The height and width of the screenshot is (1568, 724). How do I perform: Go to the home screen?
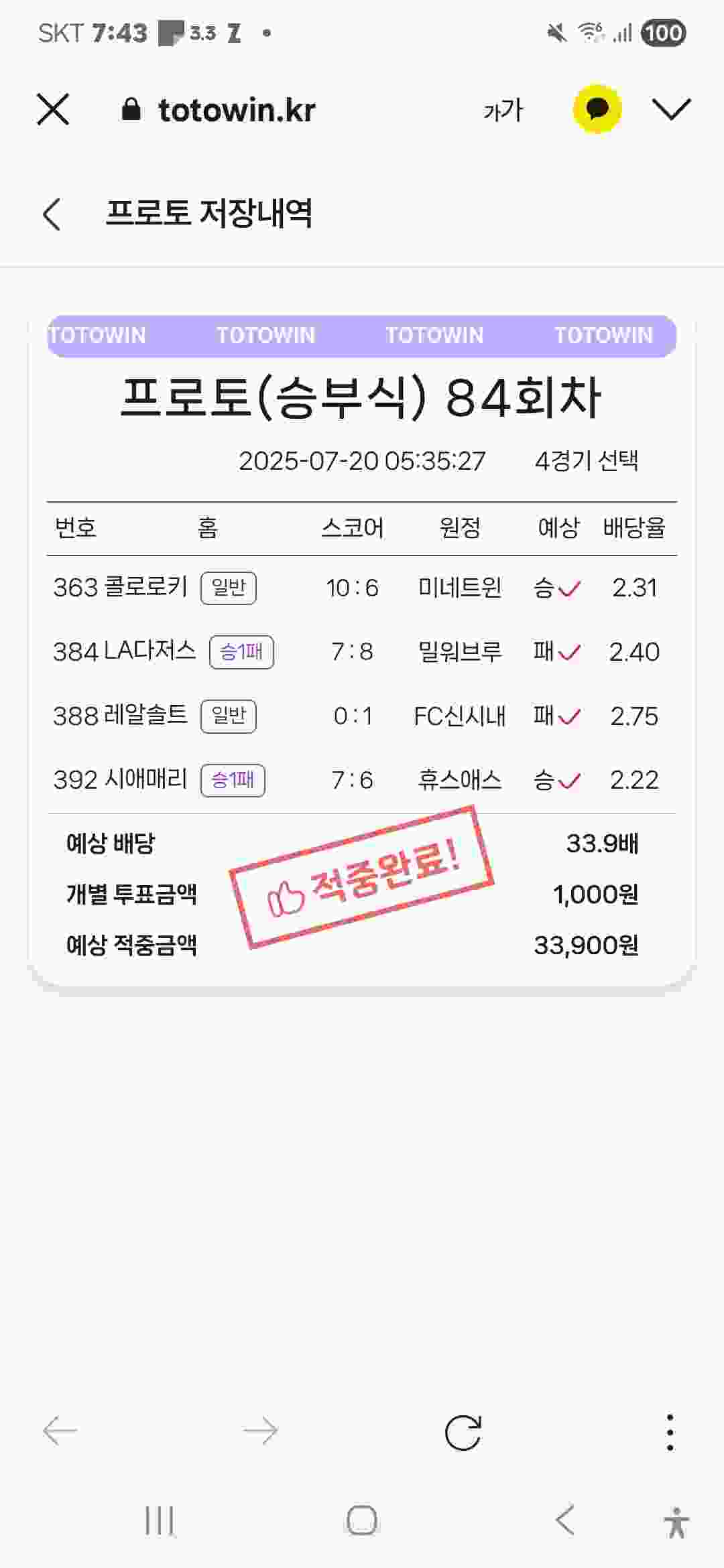click(362, 1520)
